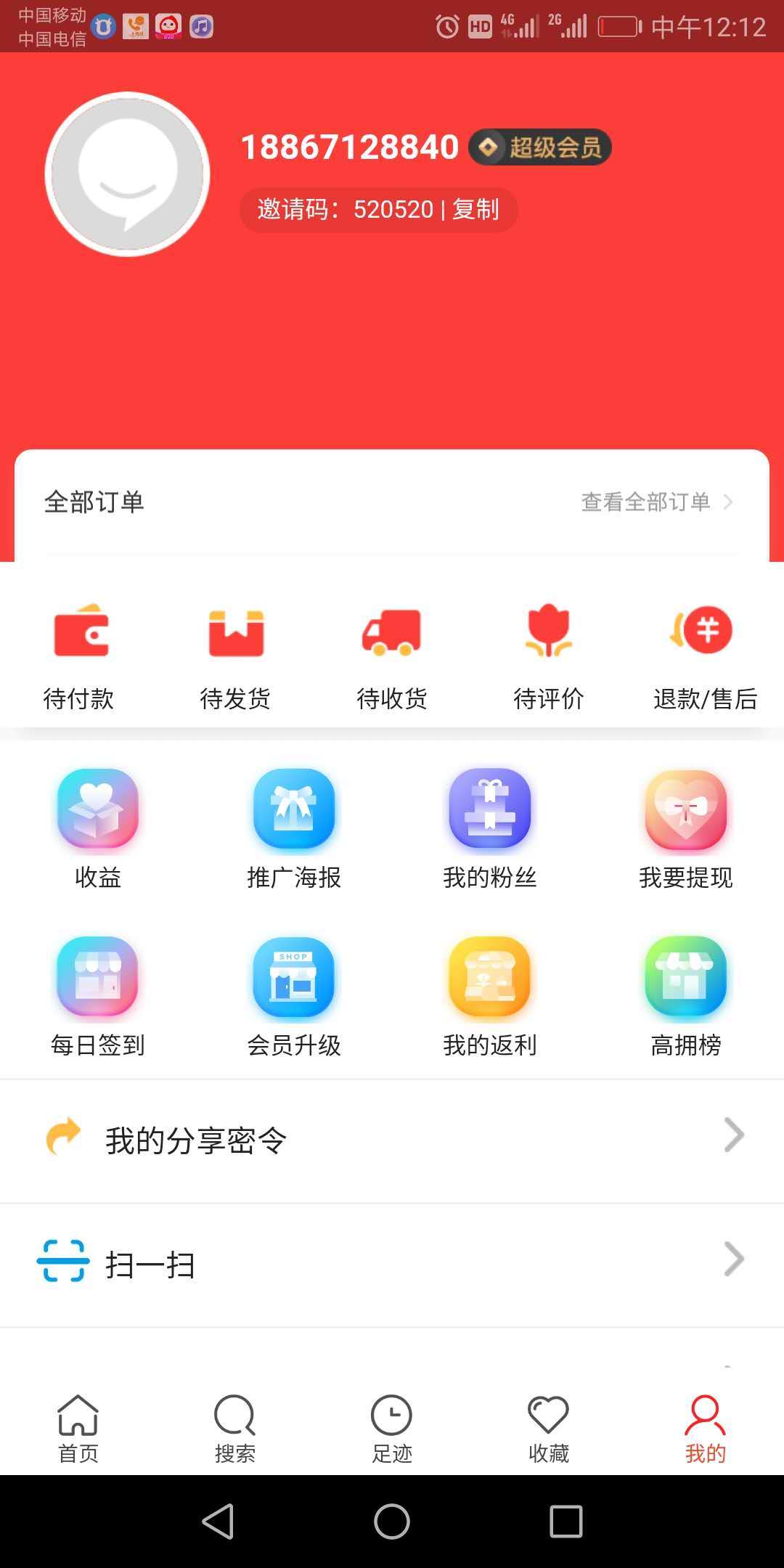Open the 我的分享密令 row
784x1568 pixels.
click(x=392, y=1140)
